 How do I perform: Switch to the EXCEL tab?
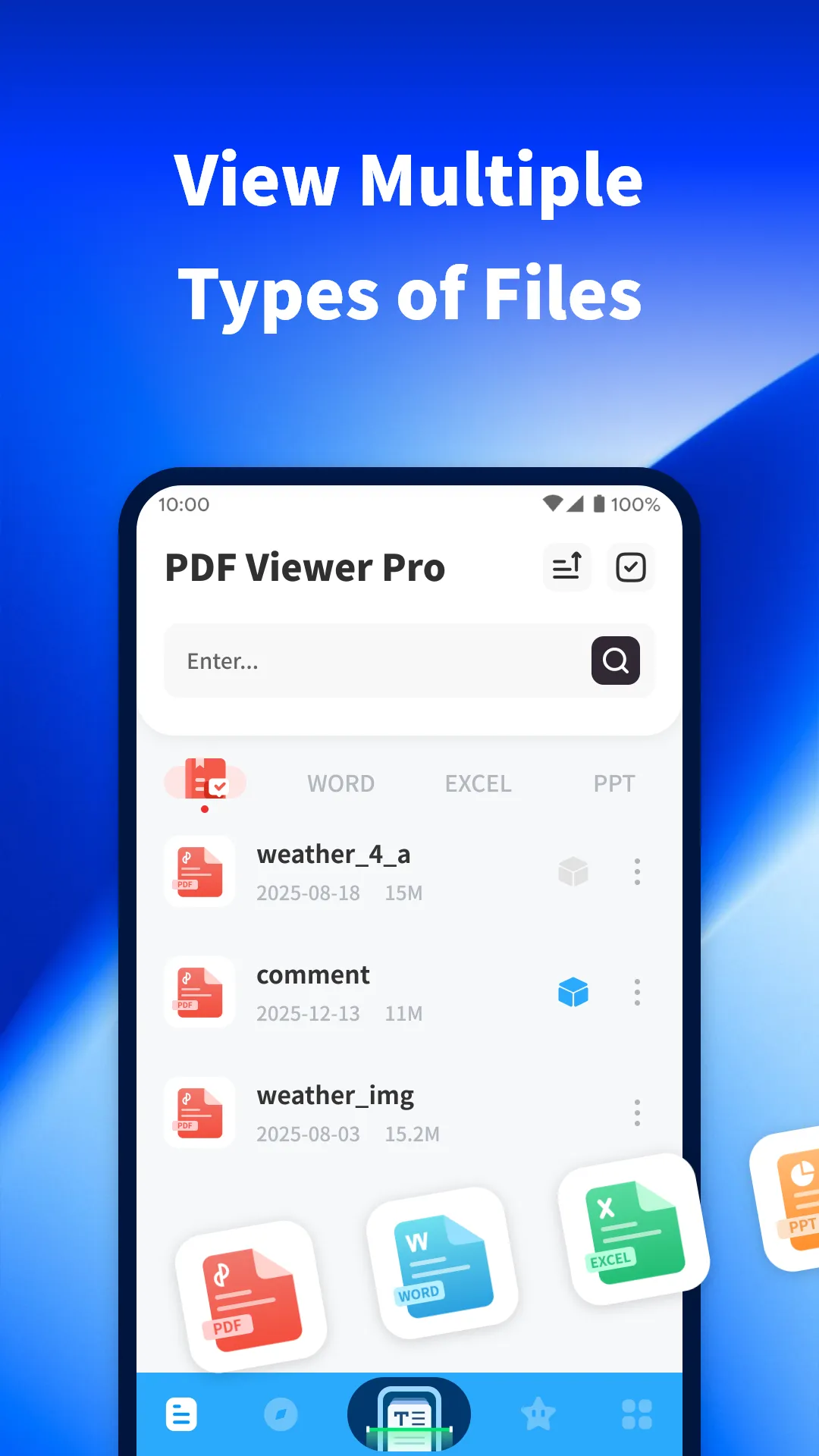(x=478, y=783)
